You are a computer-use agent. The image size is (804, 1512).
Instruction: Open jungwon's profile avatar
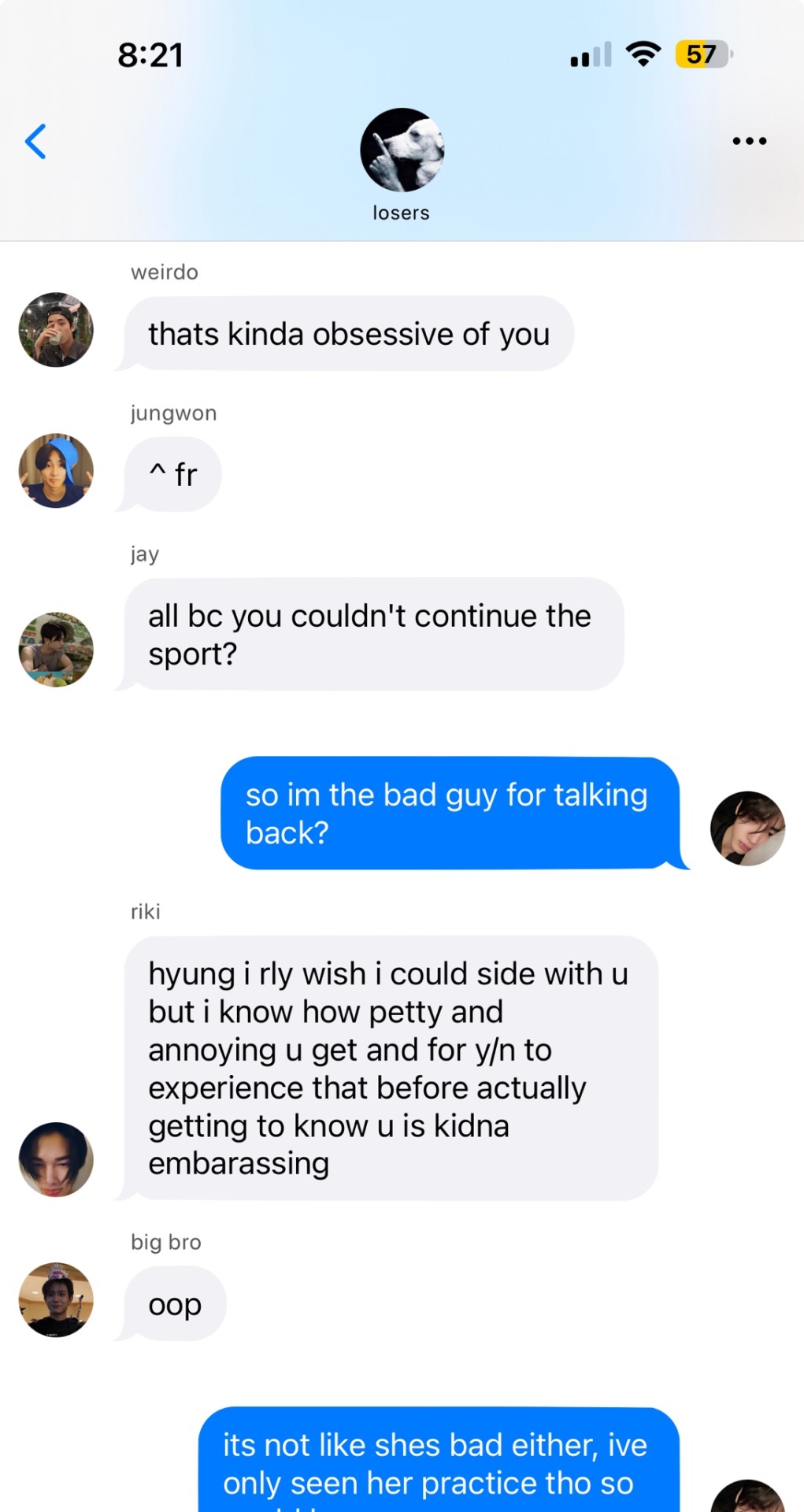(56, 471)
